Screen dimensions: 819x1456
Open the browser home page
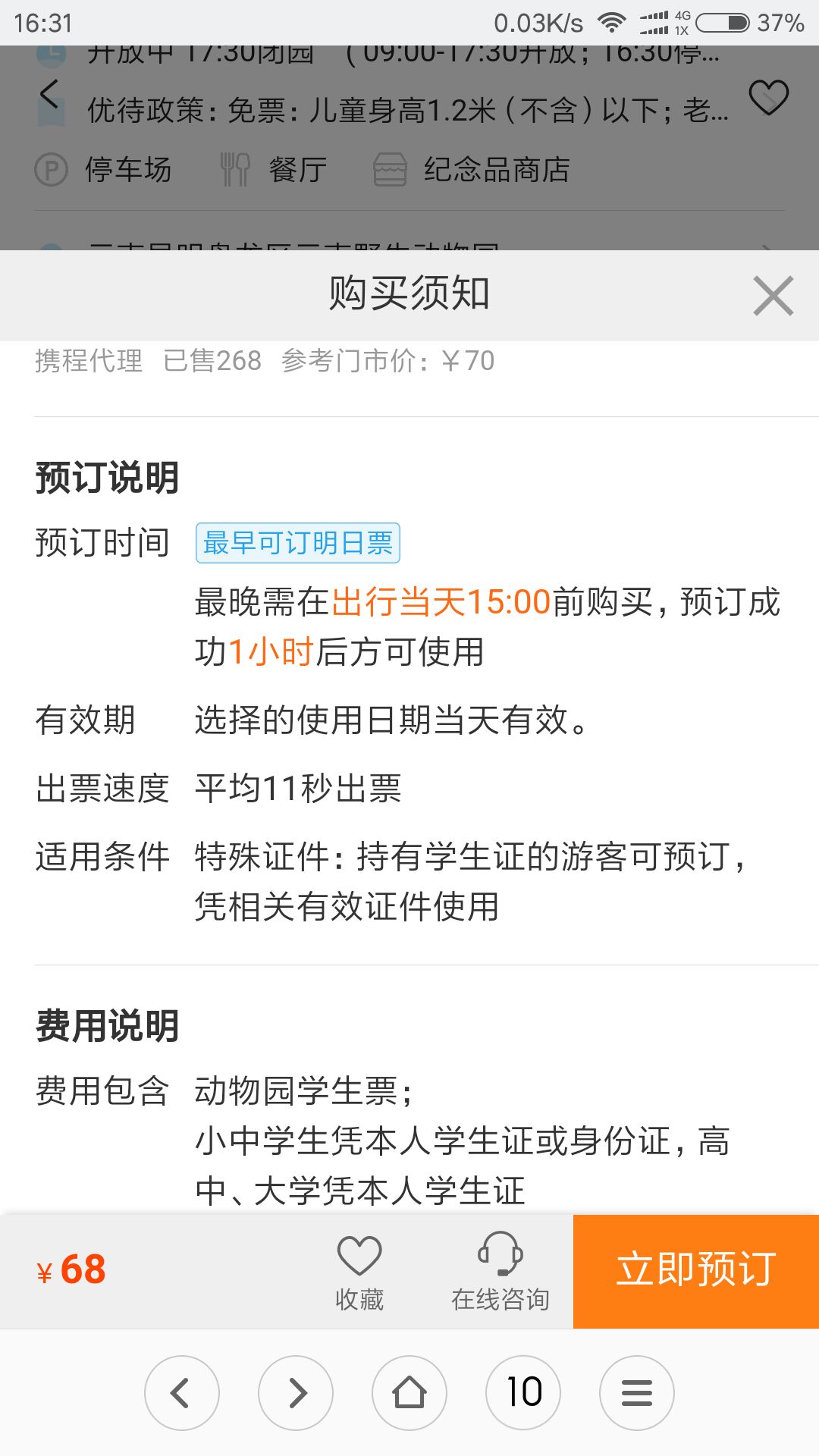click(x=409, y=1393)
